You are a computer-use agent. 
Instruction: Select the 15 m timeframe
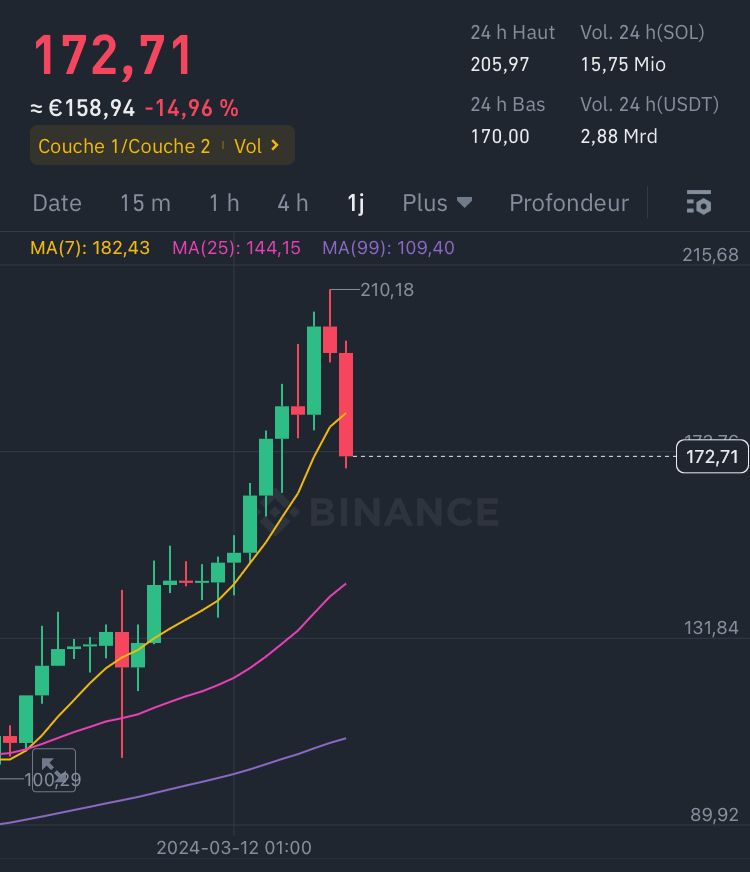pyautogui.click(x=145, y=203)
